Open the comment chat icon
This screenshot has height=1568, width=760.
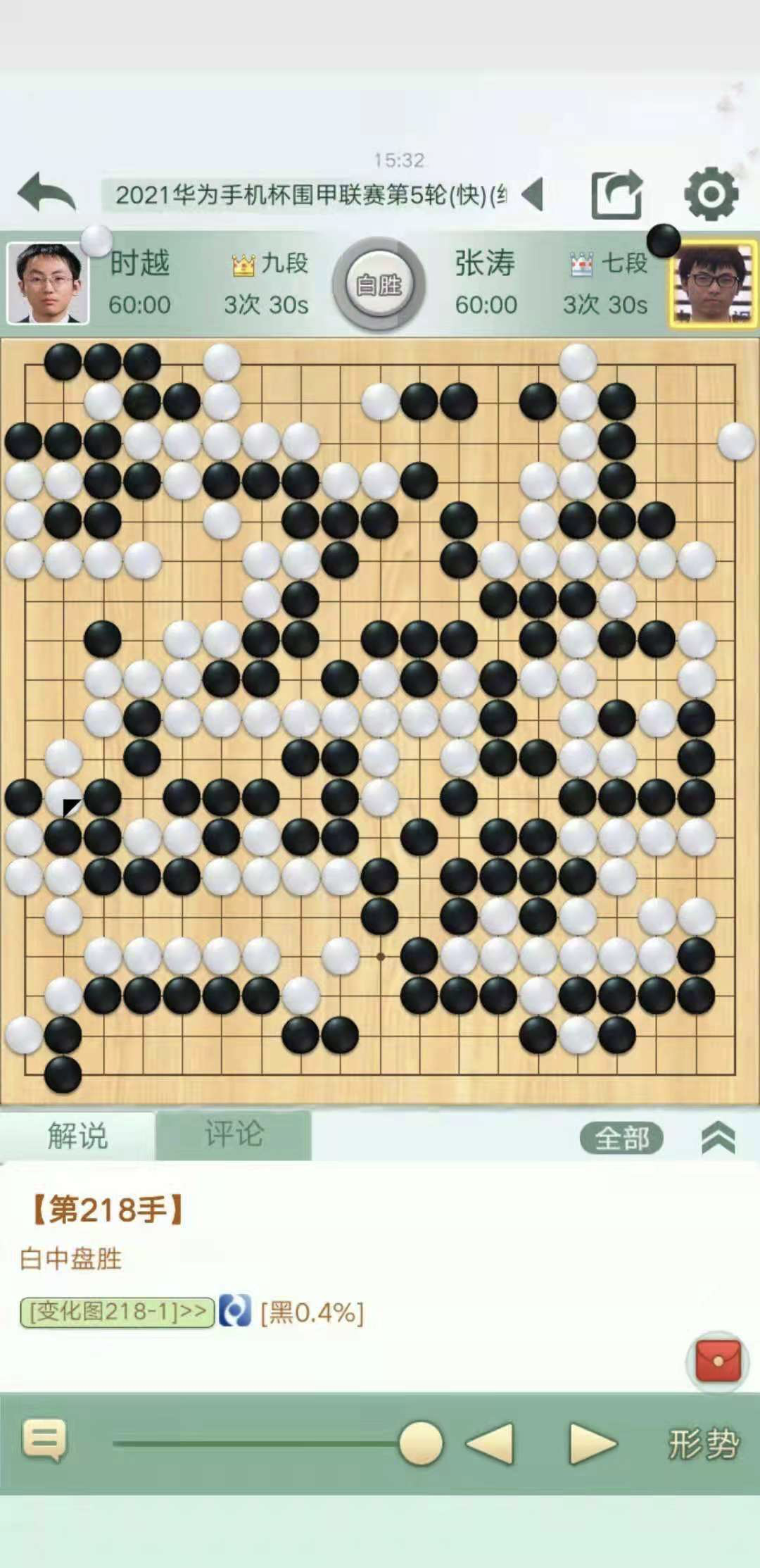click(45, 1441)
